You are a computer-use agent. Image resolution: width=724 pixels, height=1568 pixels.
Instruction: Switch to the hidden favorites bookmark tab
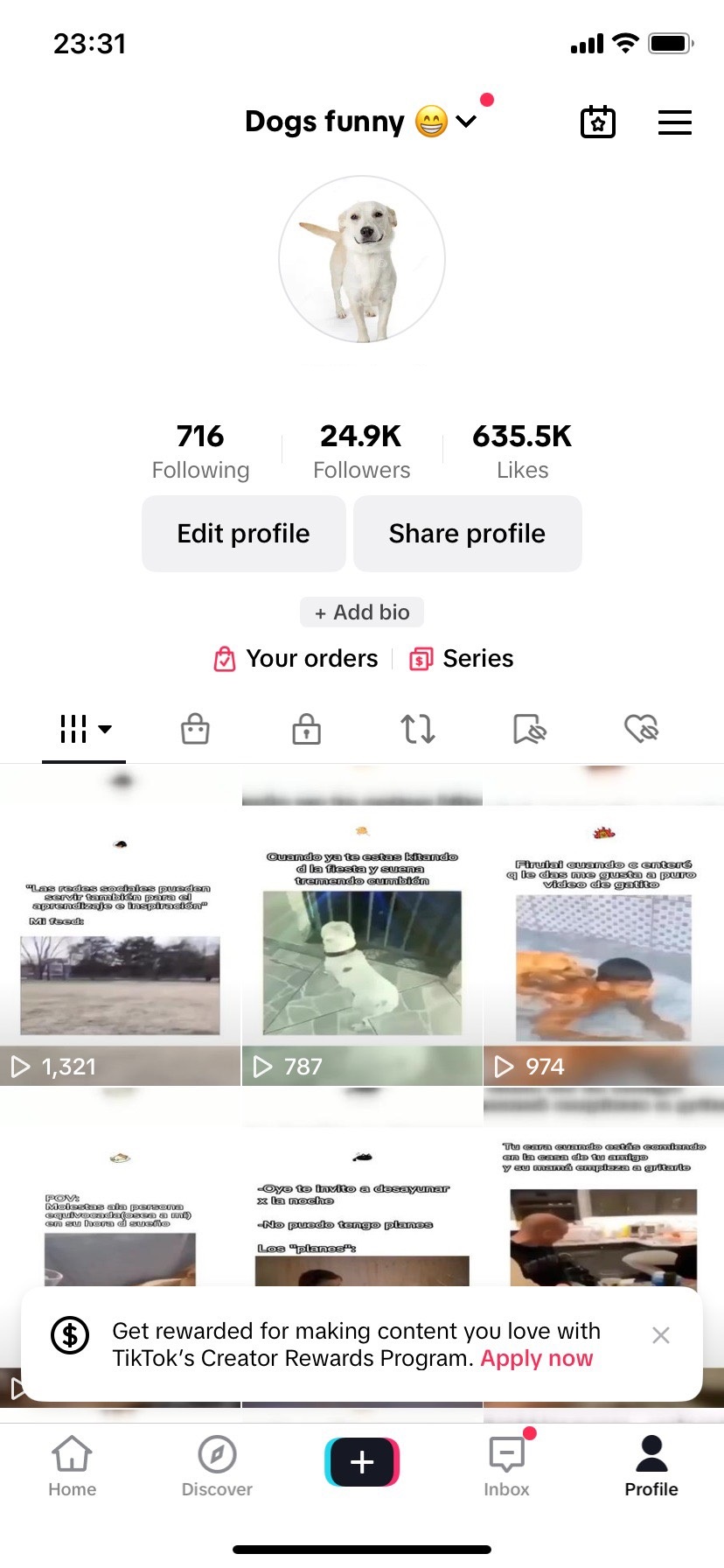click(529, 729)
